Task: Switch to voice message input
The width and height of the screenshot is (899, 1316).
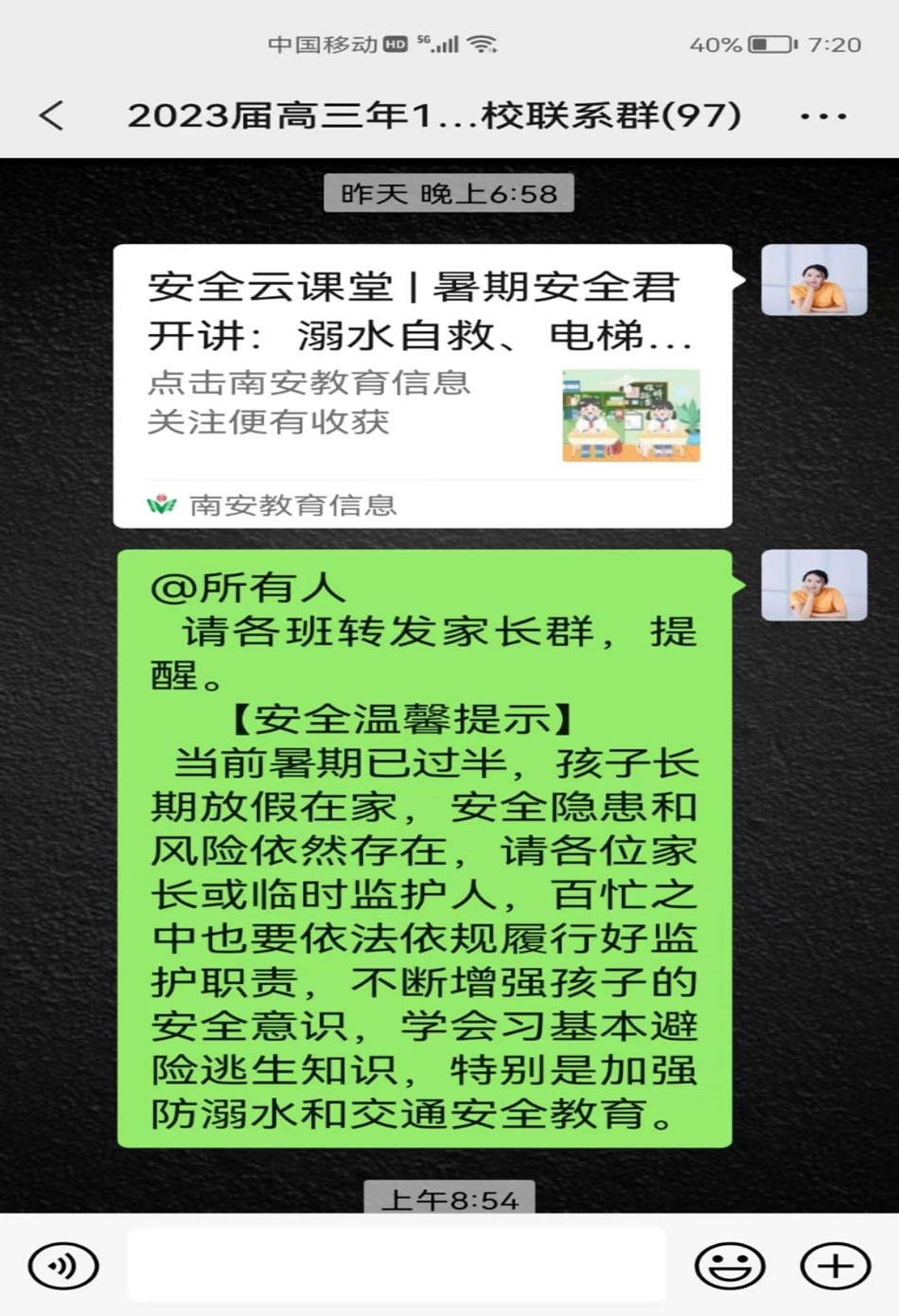Action: coord(63,1266)
